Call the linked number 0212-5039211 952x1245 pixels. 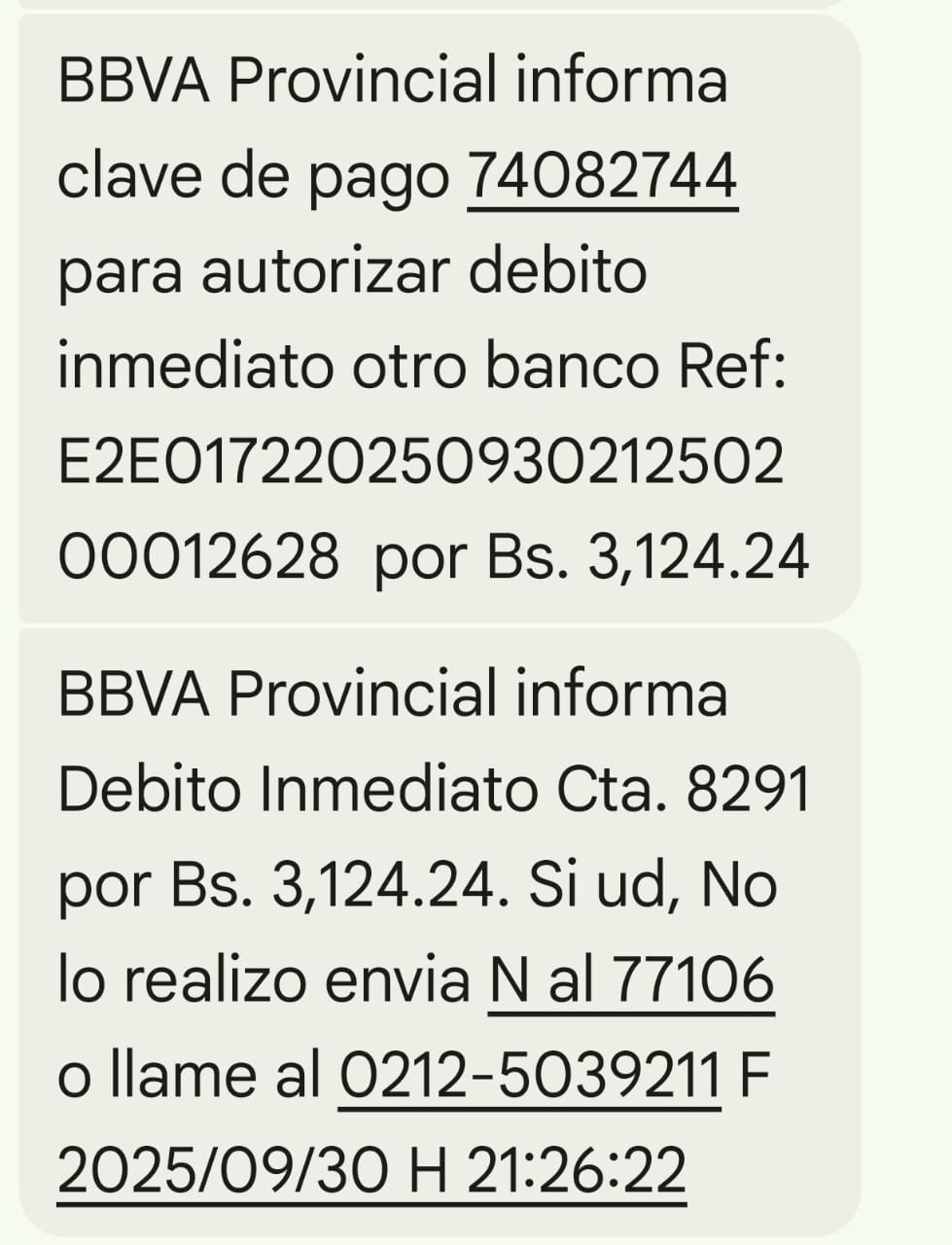click(x=530, y=1075)
